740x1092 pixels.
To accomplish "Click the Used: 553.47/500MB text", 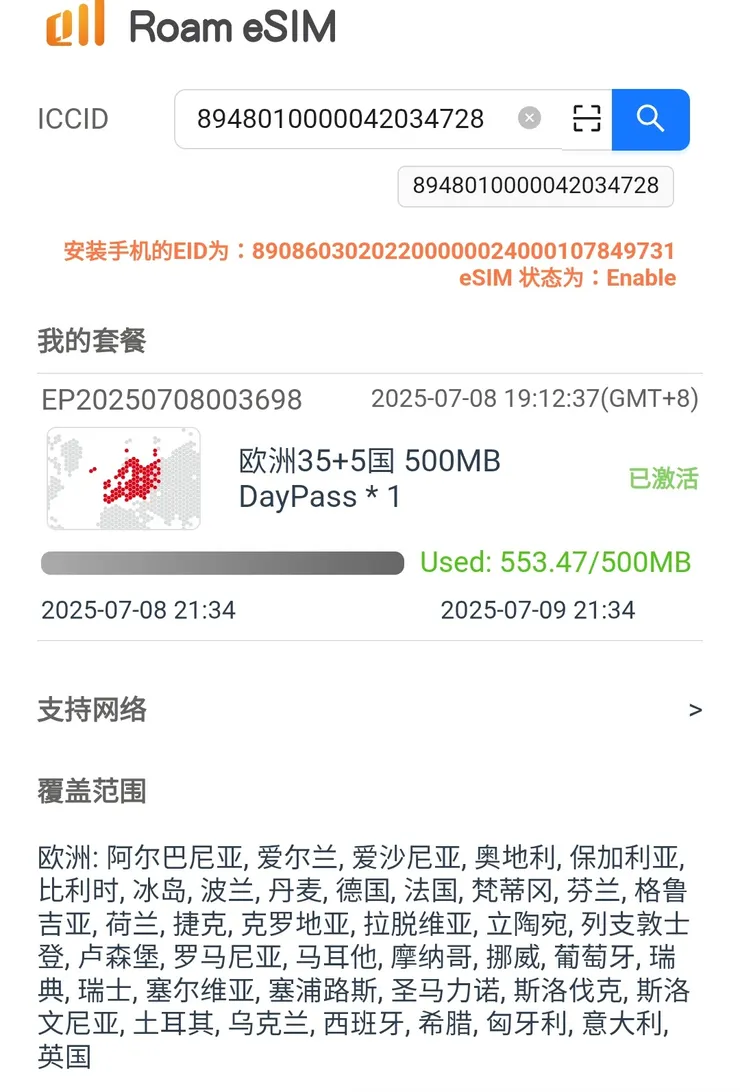I will tap(554, 562).
